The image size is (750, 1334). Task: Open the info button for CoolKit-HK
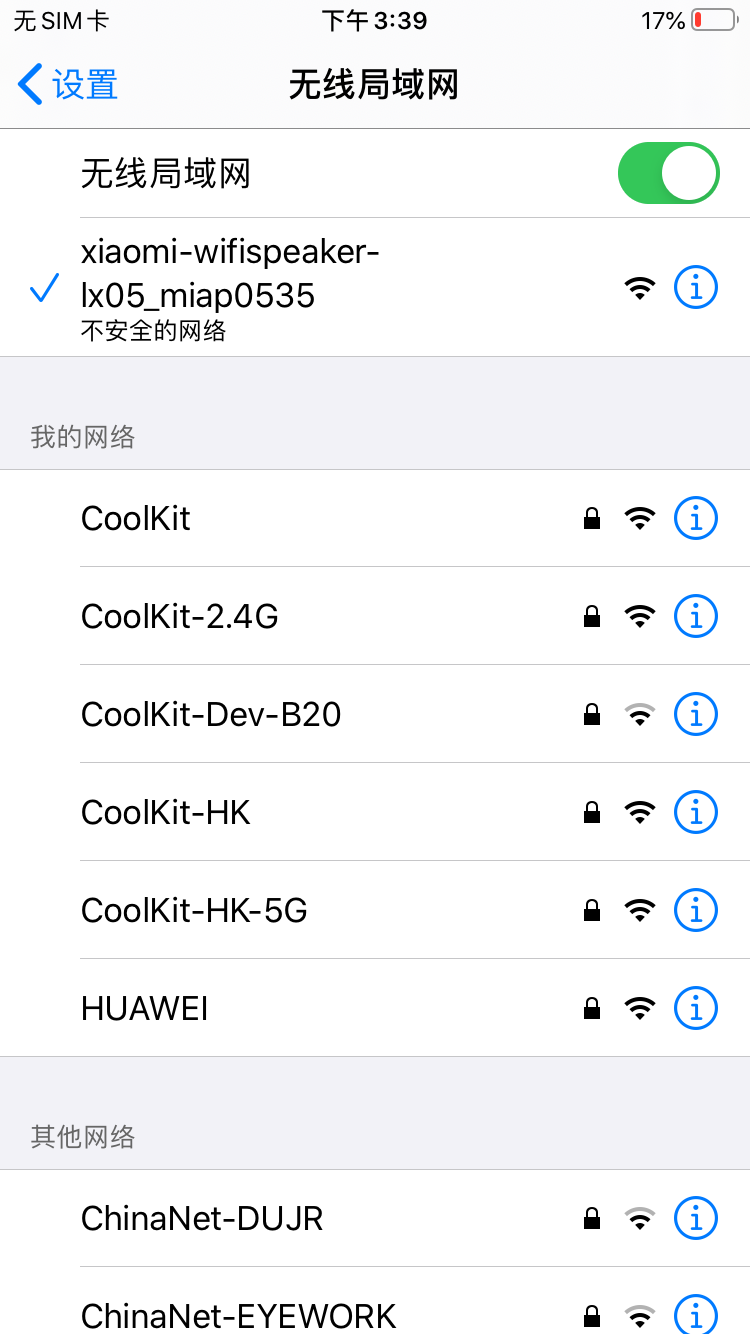click(x=696, y=812)
